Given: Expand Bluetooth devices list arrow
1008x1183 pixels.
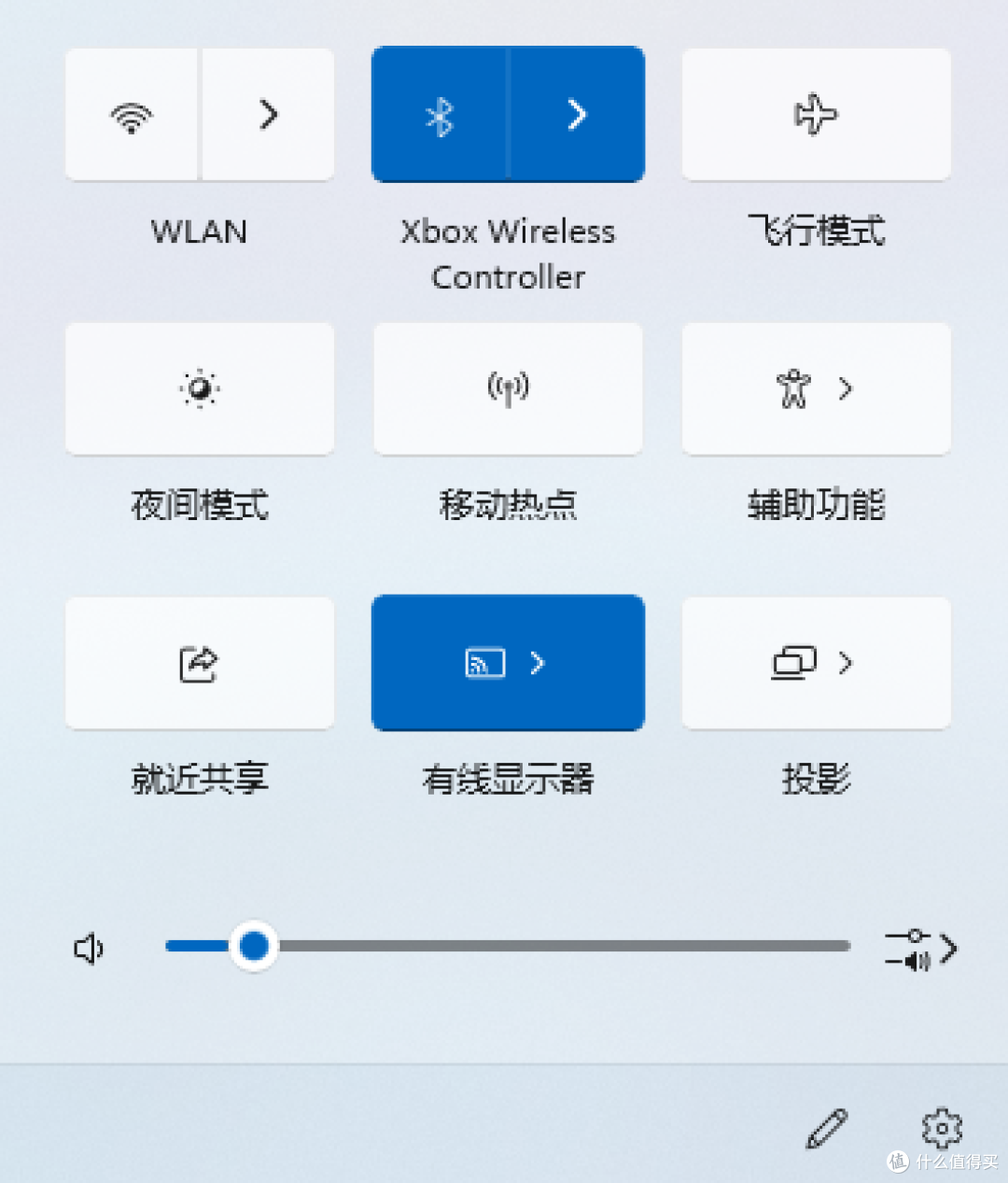Looking at the screenshot, I should click(x=578, y=116).
